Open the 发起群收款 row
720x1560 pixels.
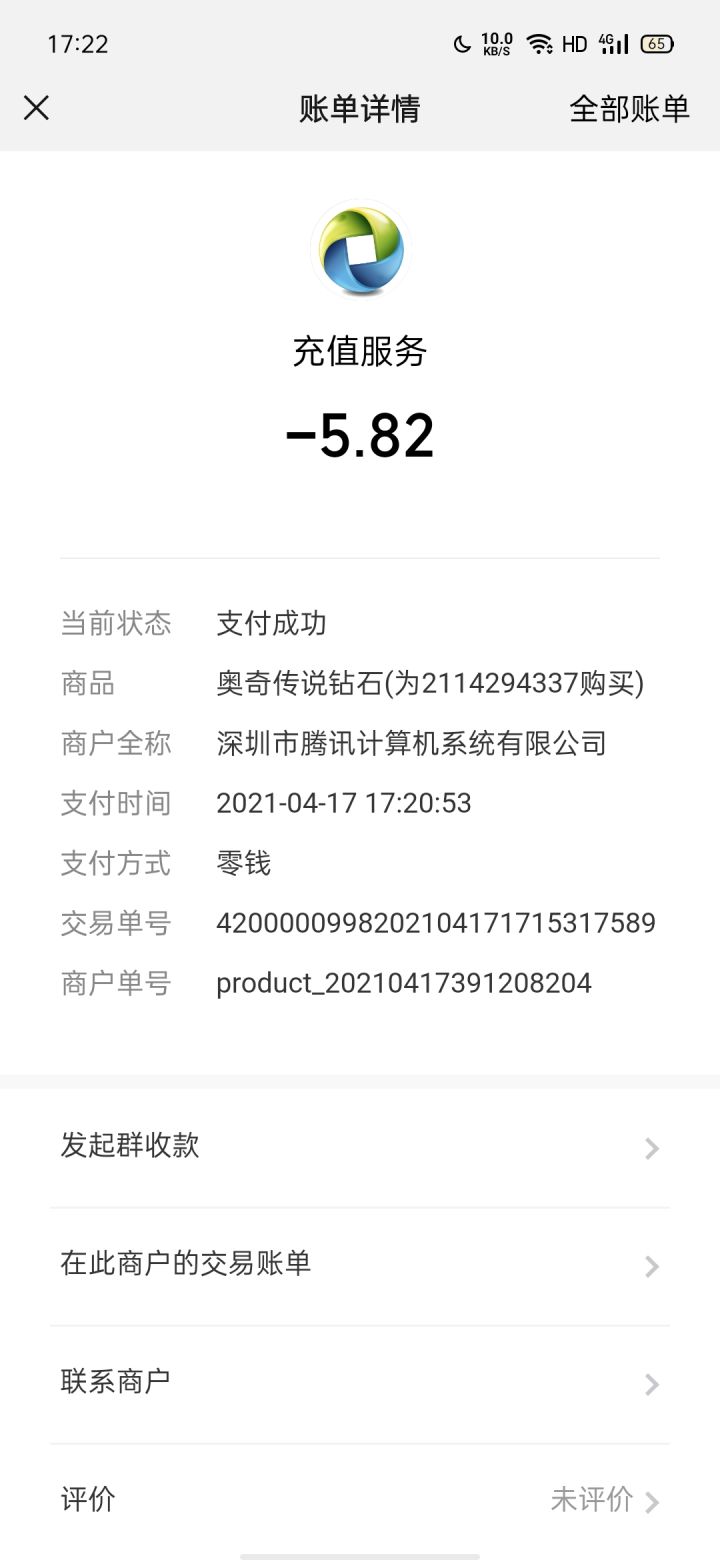click(360, 1146)
